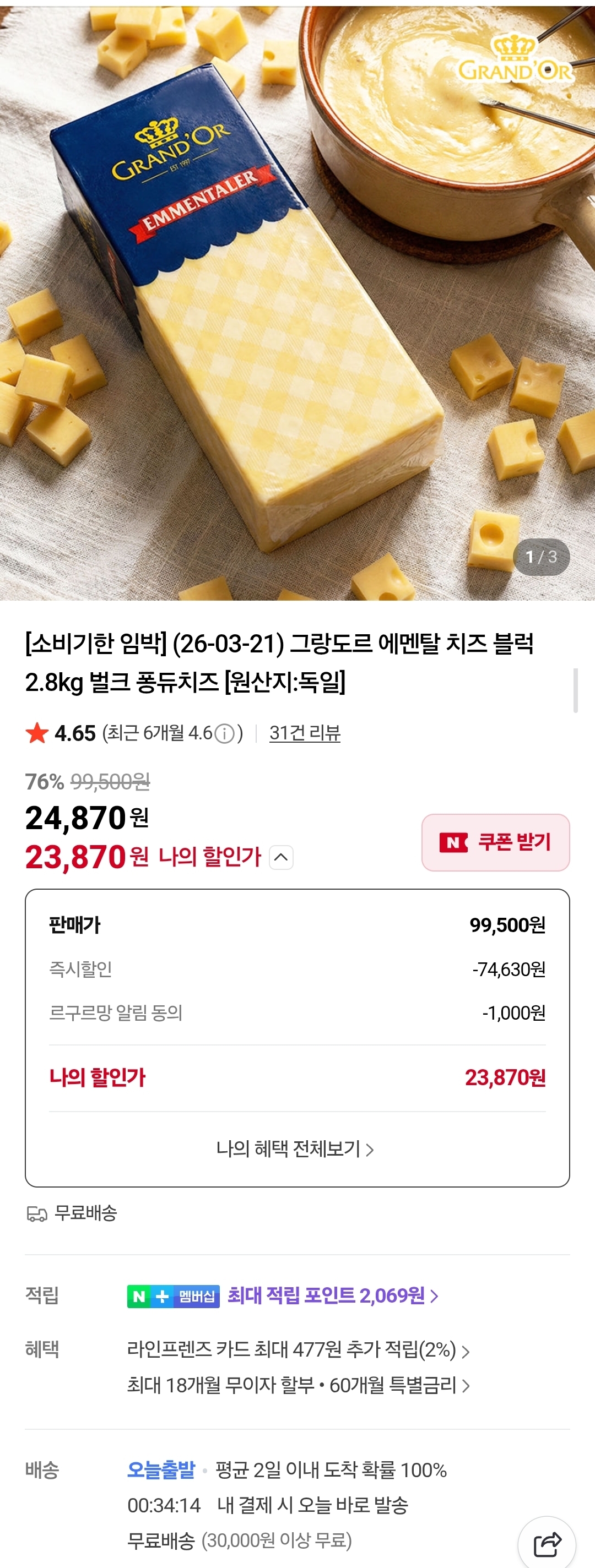Open 라인프렌즈 카드 추가 적립 benefit
This screenshot has height=1568, width=595.
tap(298, 1350)
